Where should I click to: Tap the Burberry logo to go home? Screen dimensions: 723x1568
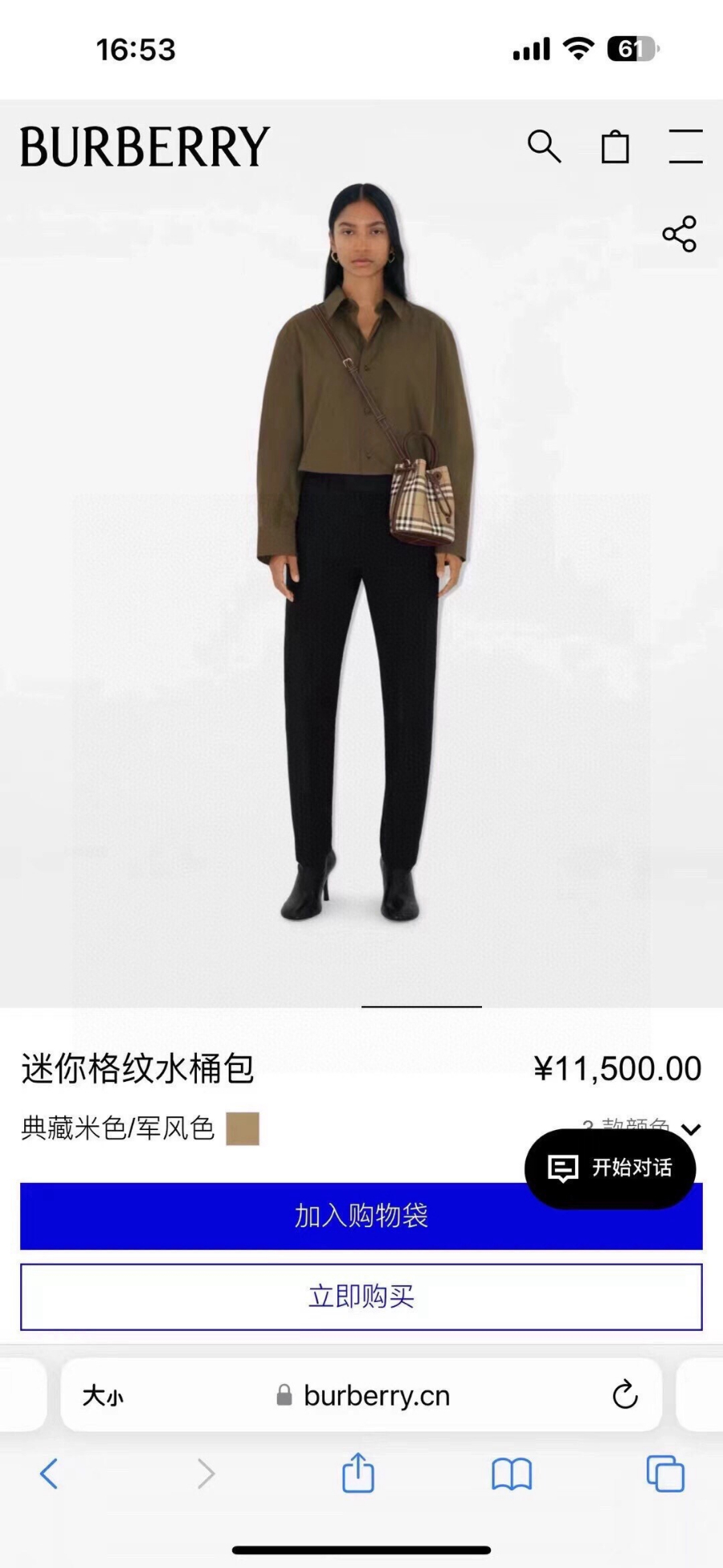click(145, 146)
